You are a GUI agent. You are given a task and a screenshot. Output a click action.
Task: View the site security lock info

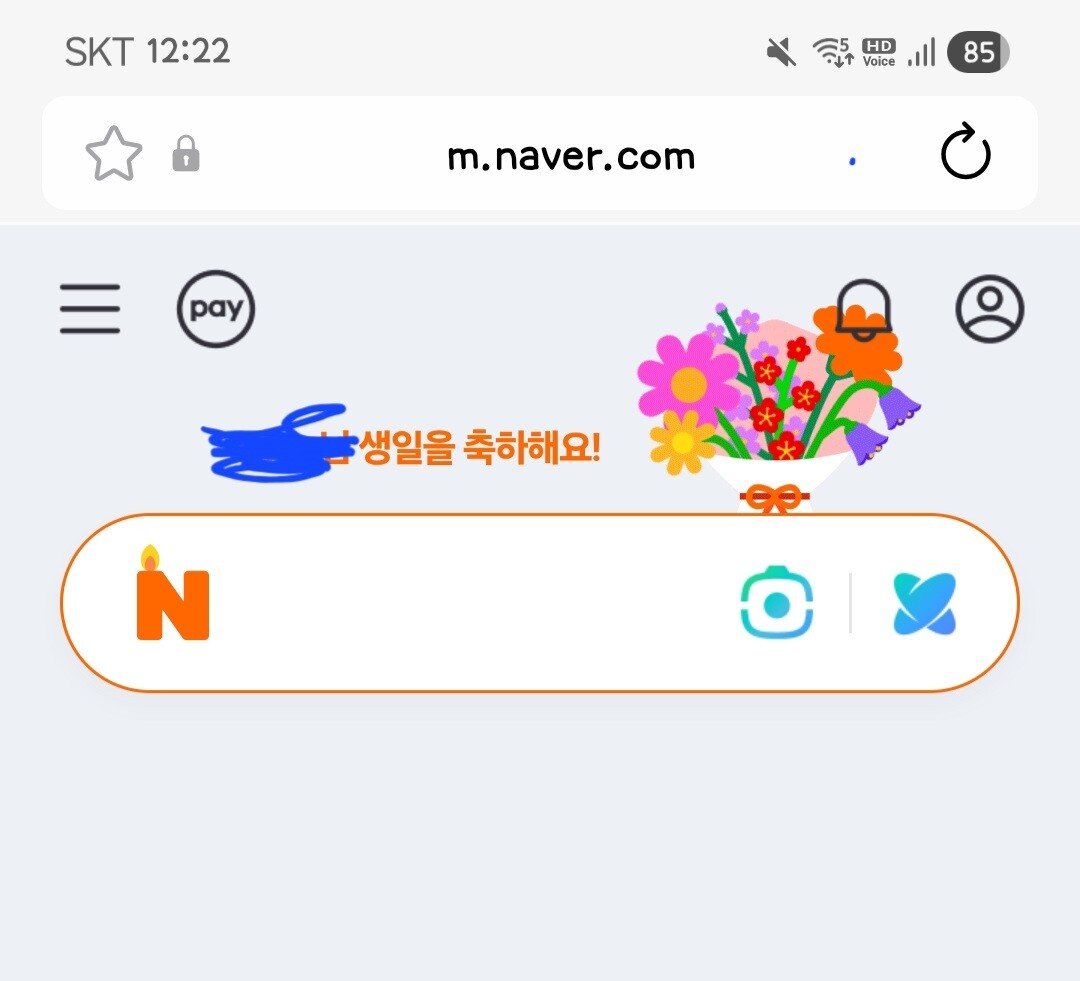tap(186, 154)
